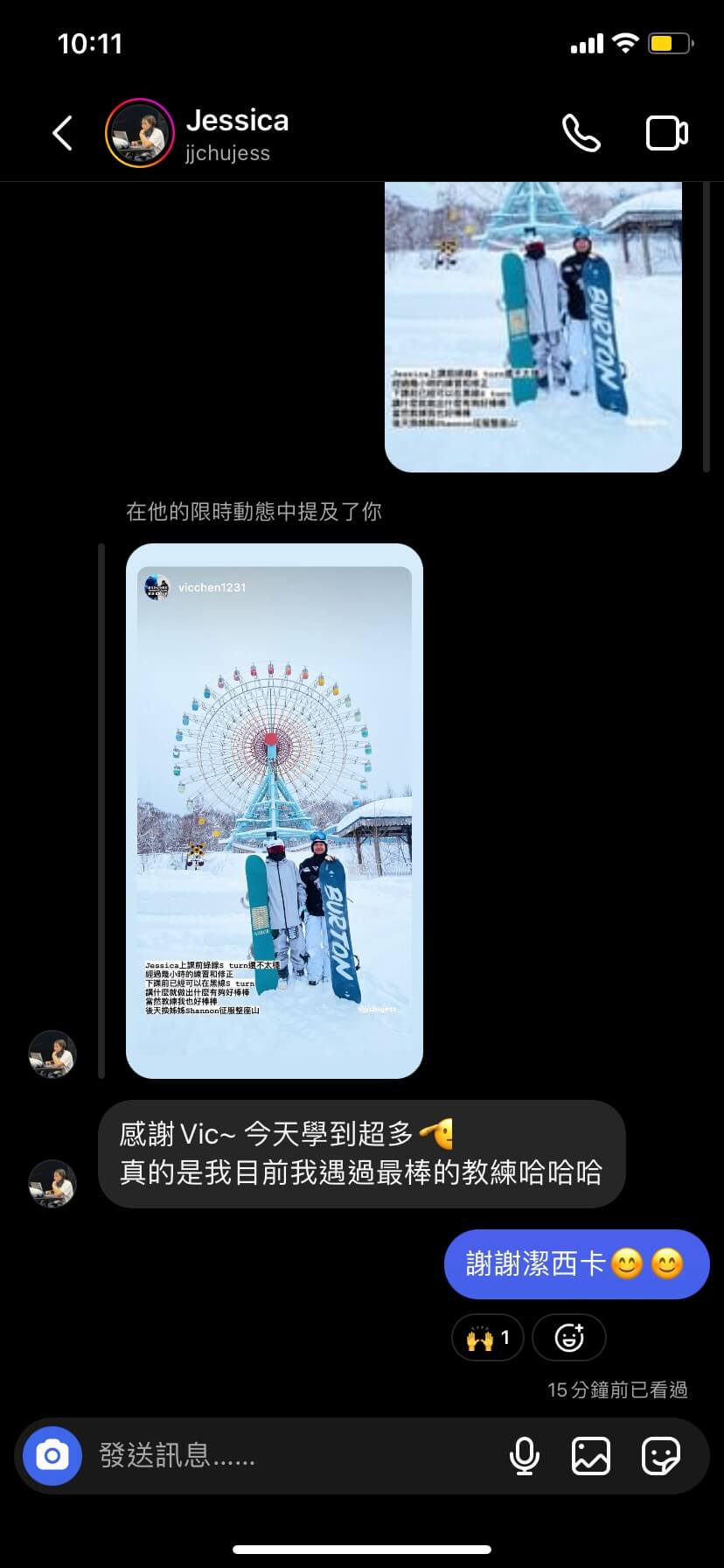This screenshot has height=1568, width=724.
Task: Add an emoji reaction to the message
Action: point(568,1337)
